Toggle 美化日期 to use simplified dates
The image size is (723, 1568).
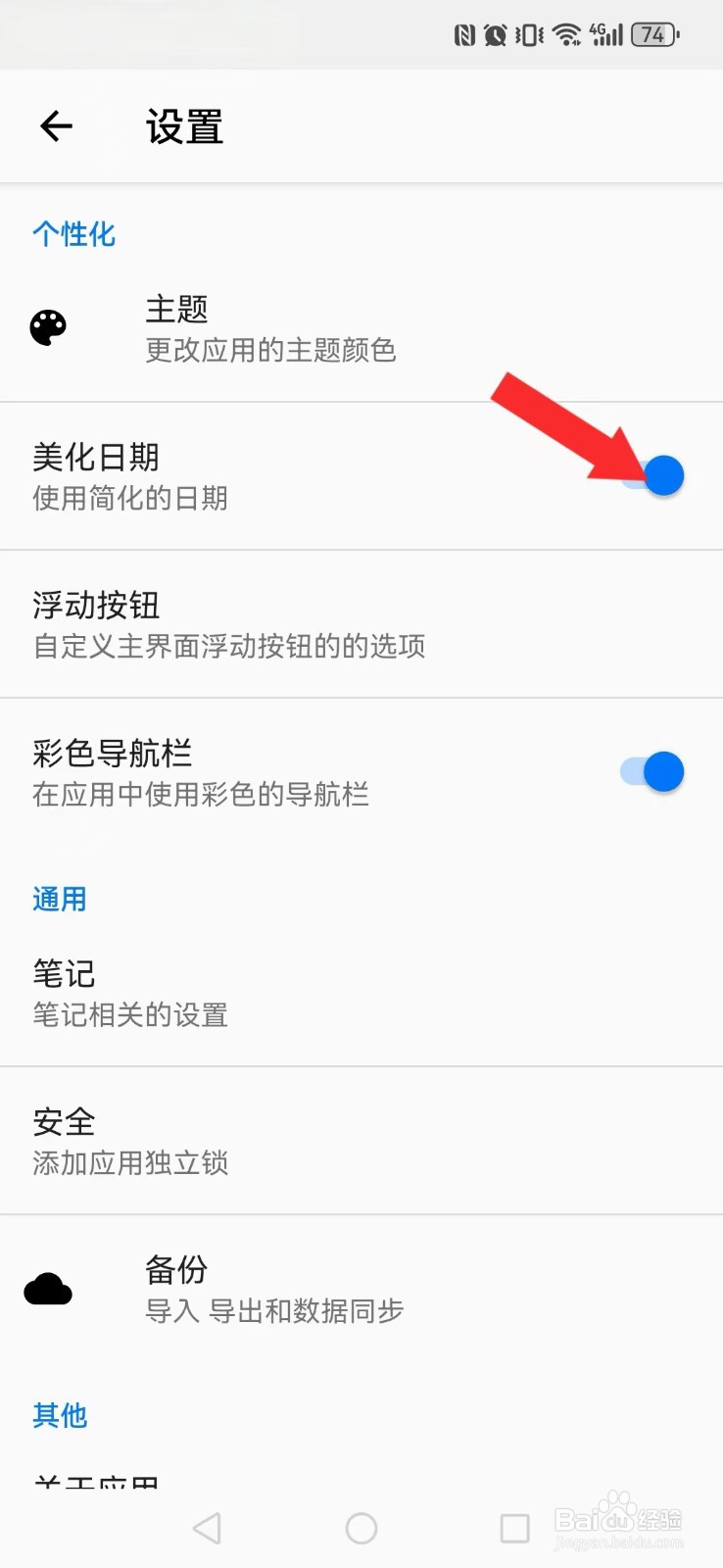664,474
